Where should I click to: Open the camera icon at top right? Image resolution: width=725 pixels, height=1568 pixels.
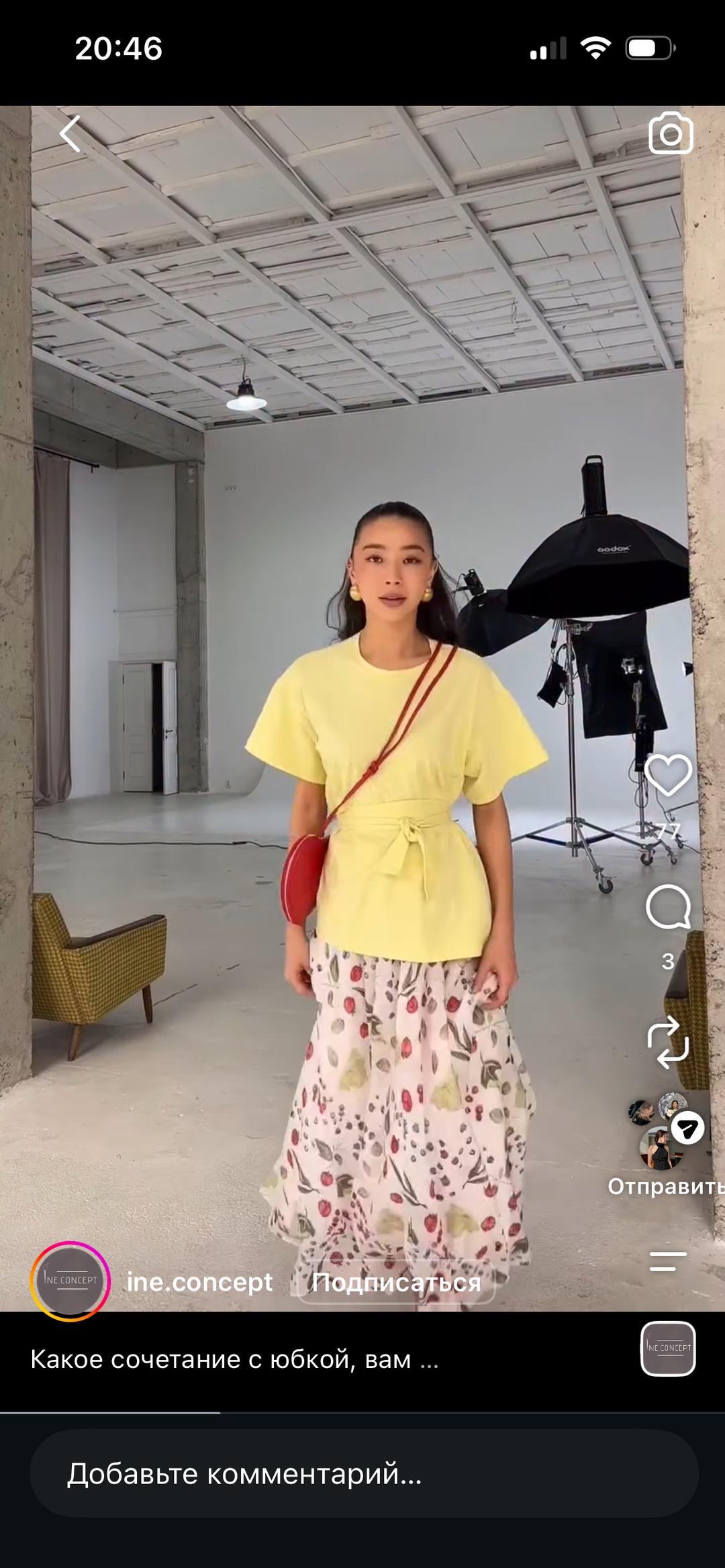click(671, 134)
